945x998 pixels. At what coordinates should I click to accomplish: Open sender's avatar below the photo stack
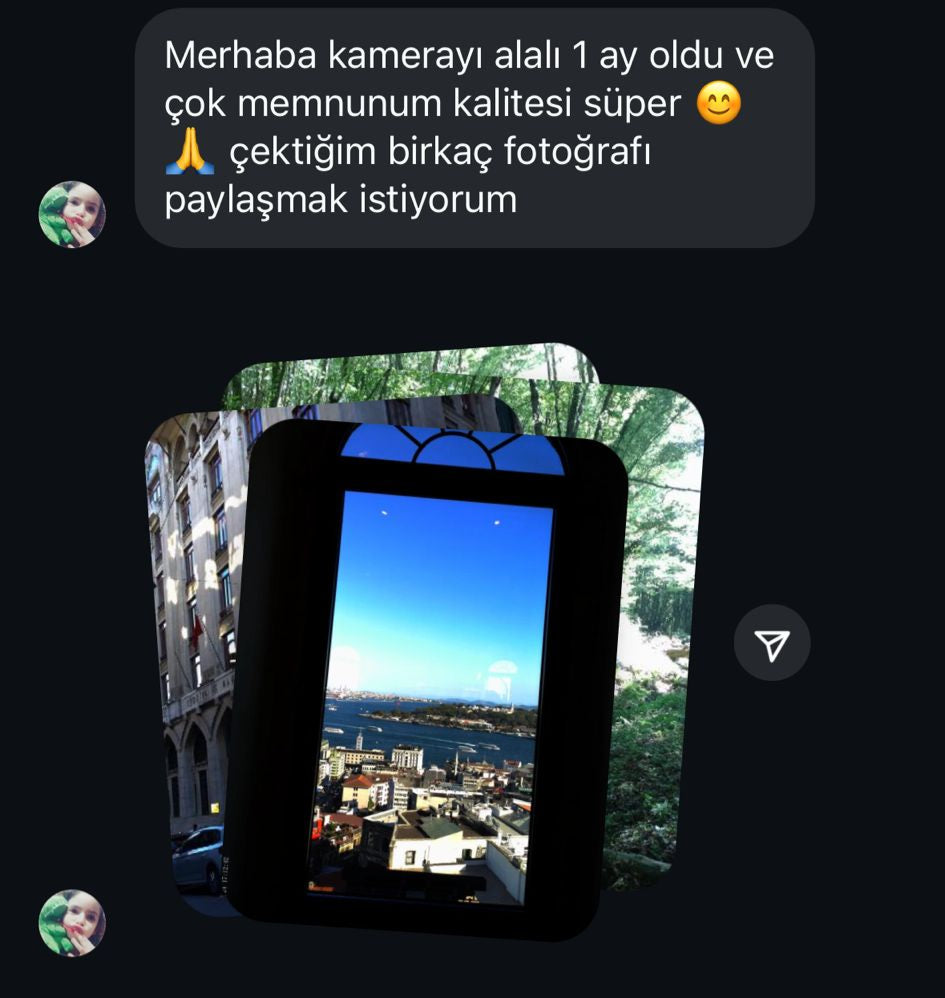coord(72,922)
